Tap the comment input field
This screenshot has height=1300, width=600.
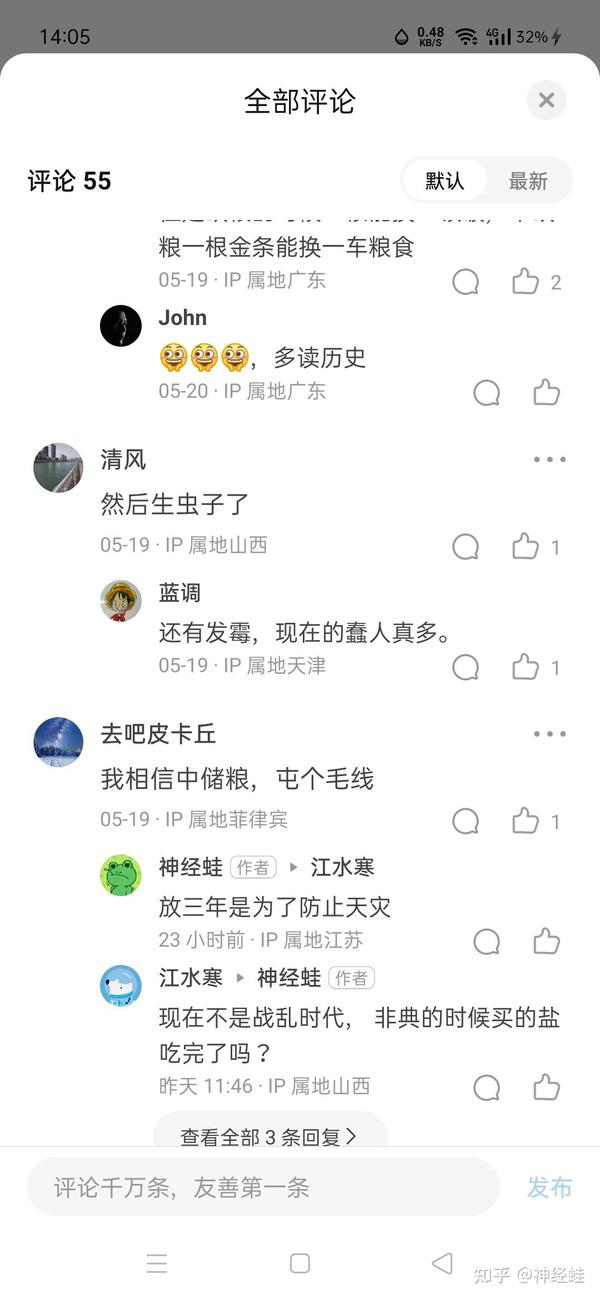(262, 1187)
